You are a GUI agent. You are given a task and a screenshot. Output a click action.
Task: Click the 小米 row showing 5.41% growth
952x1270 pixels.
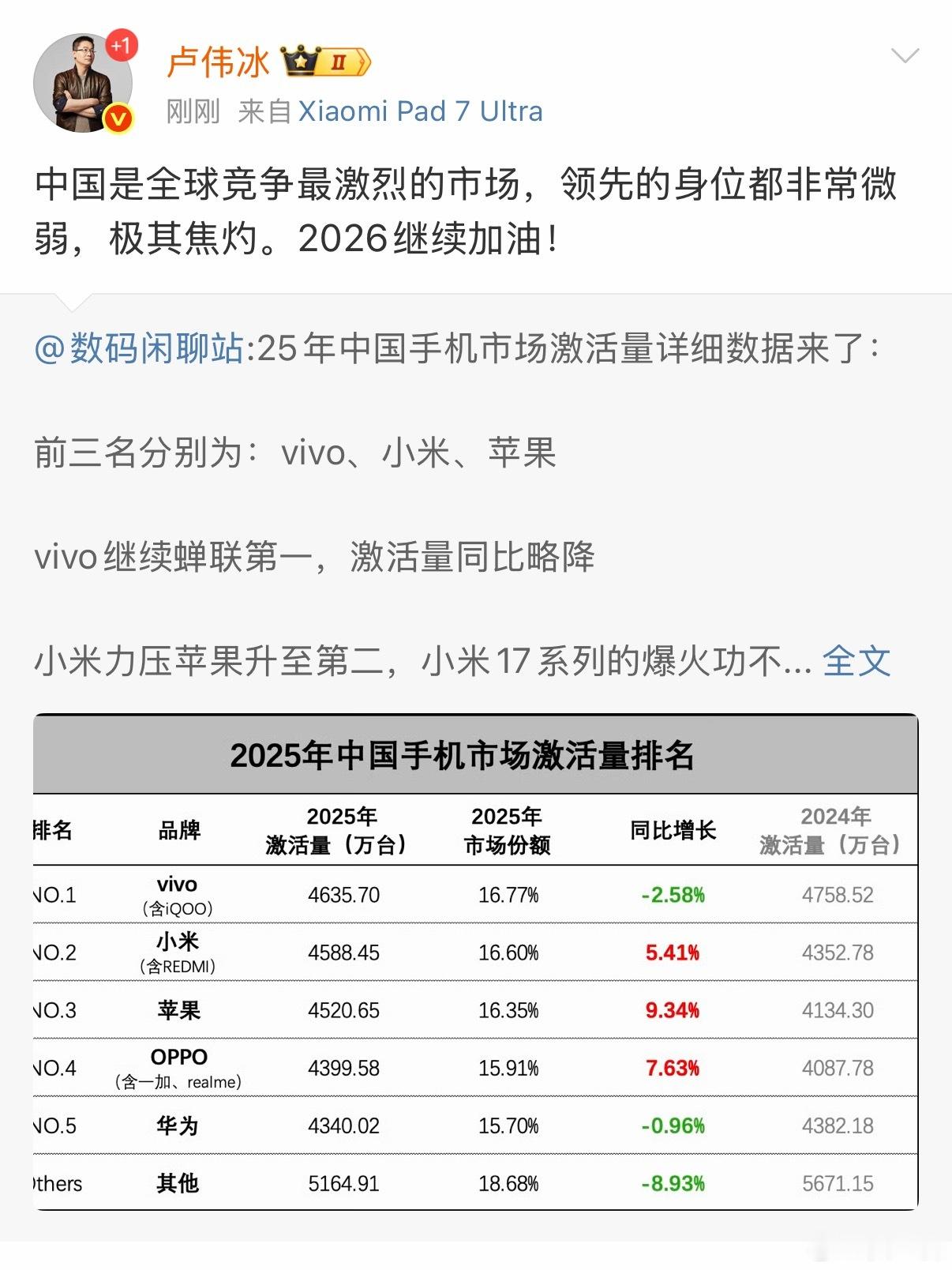pos(474,952)
